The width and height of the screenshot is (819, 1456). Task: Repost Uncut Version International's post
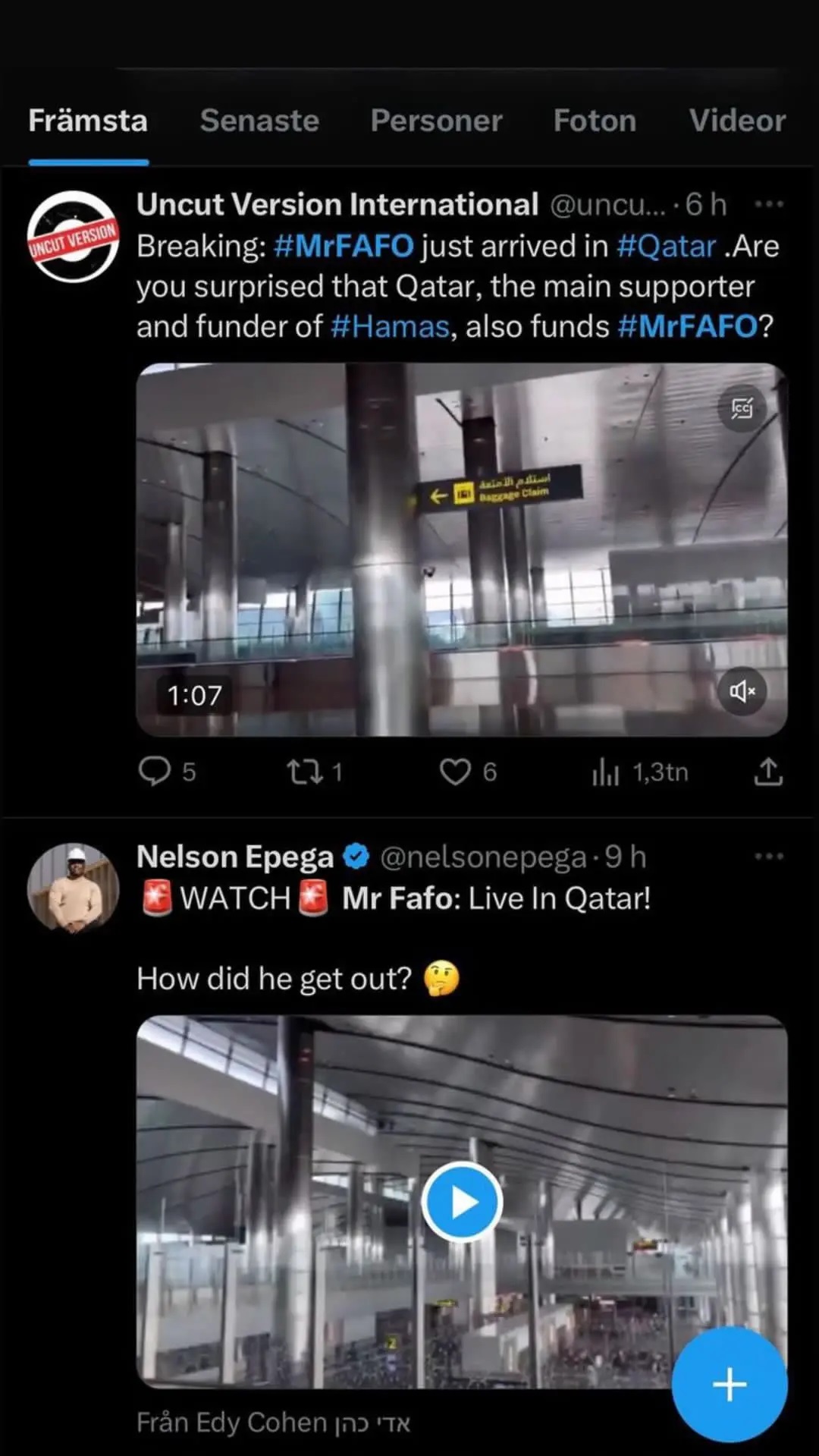point(305,772)
